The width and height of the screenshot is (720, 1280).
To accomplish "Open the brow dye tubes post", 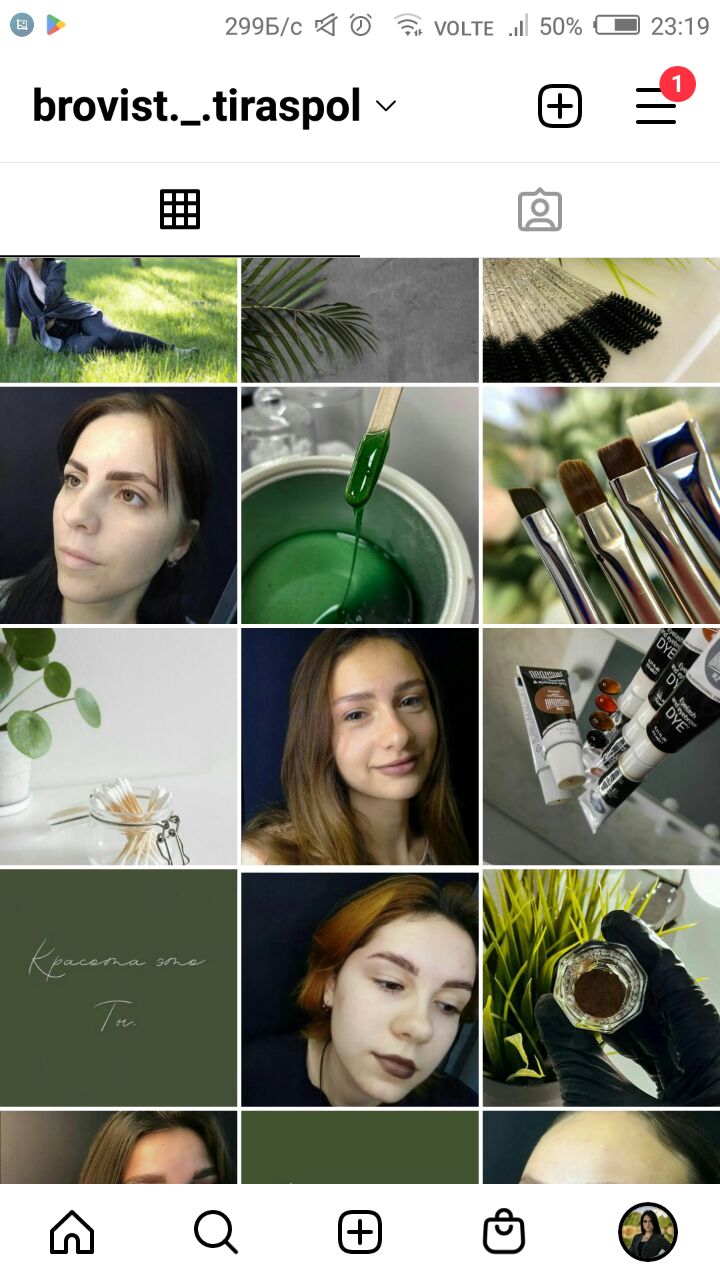I will [x=601, y=746].
